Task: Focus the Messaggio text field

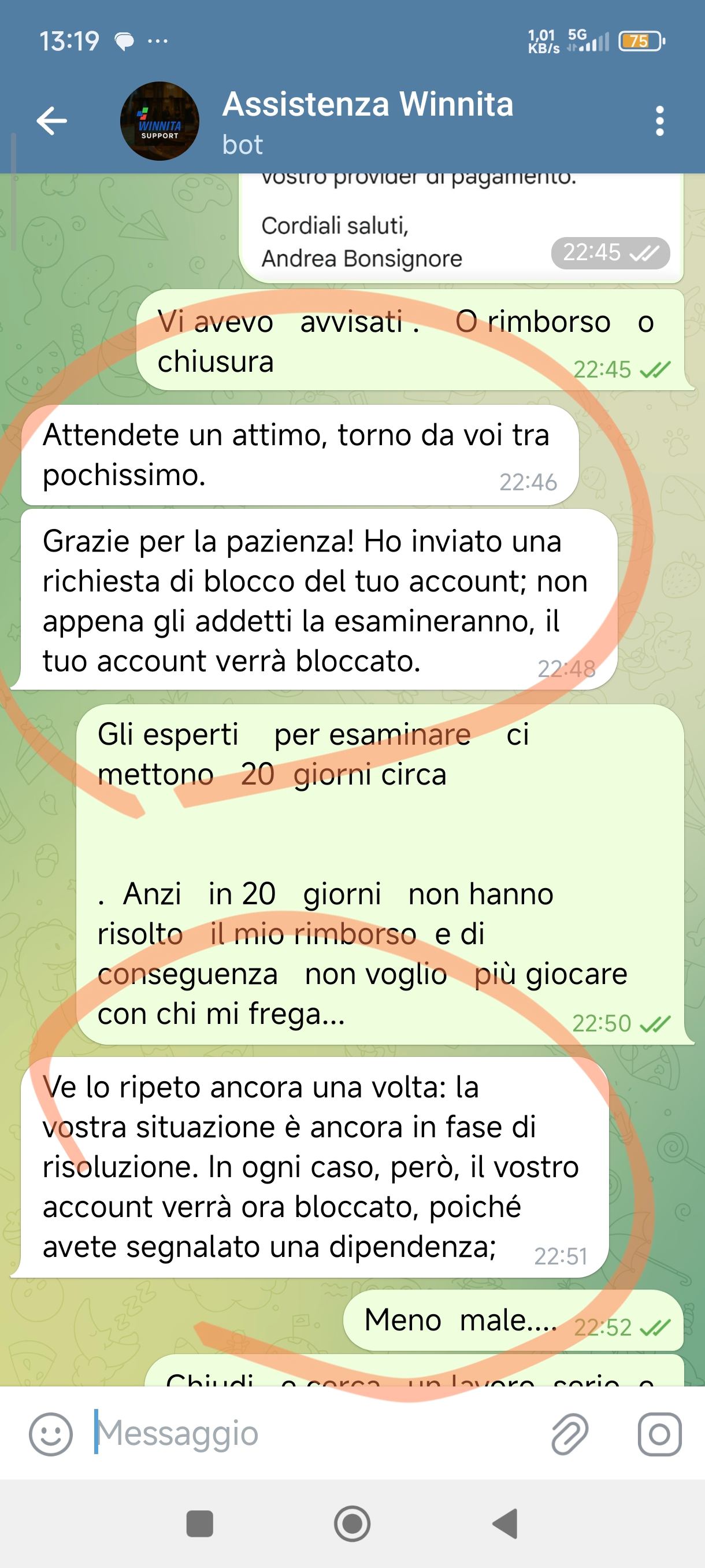Action: [x=316, y=1433]
